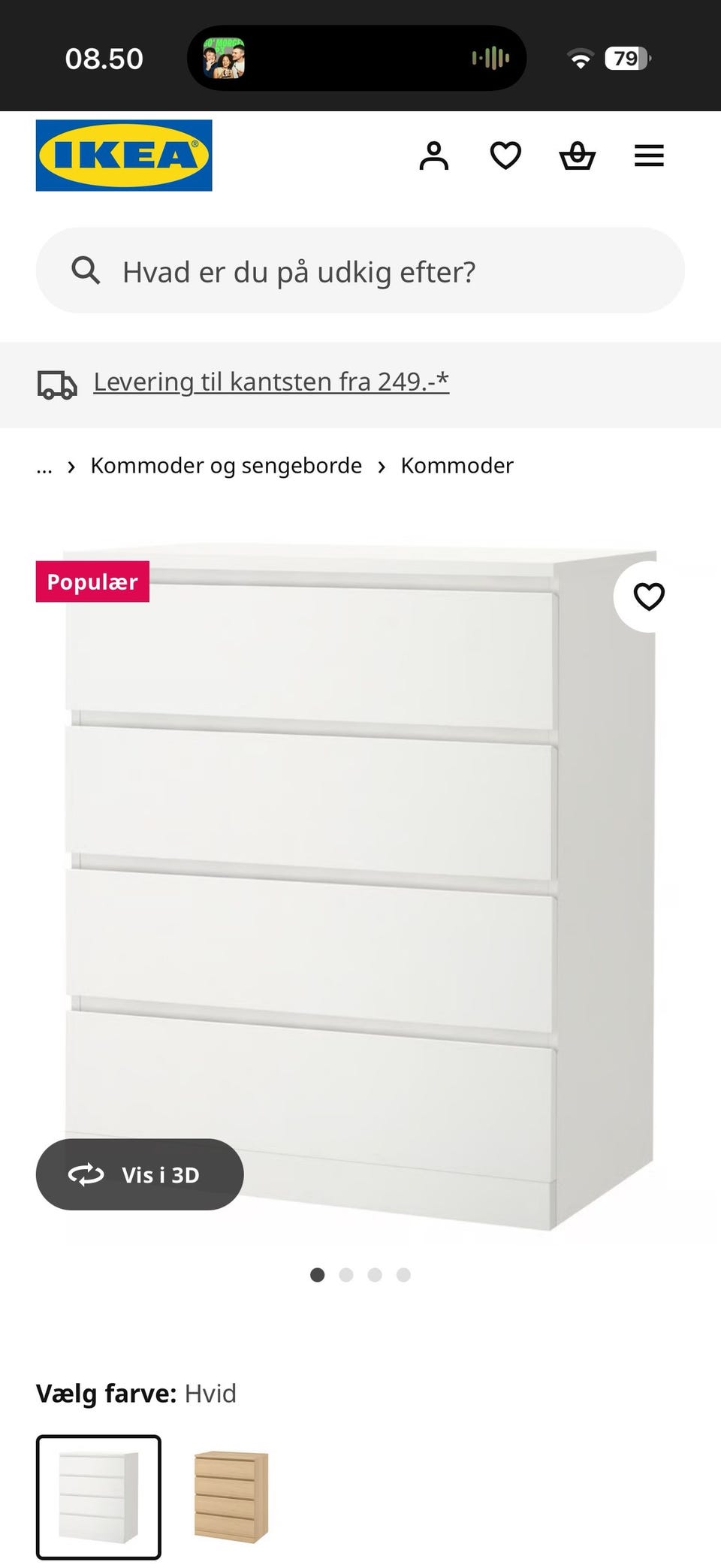Toggle the heart favorite on the dresser photo

point(648,597)
